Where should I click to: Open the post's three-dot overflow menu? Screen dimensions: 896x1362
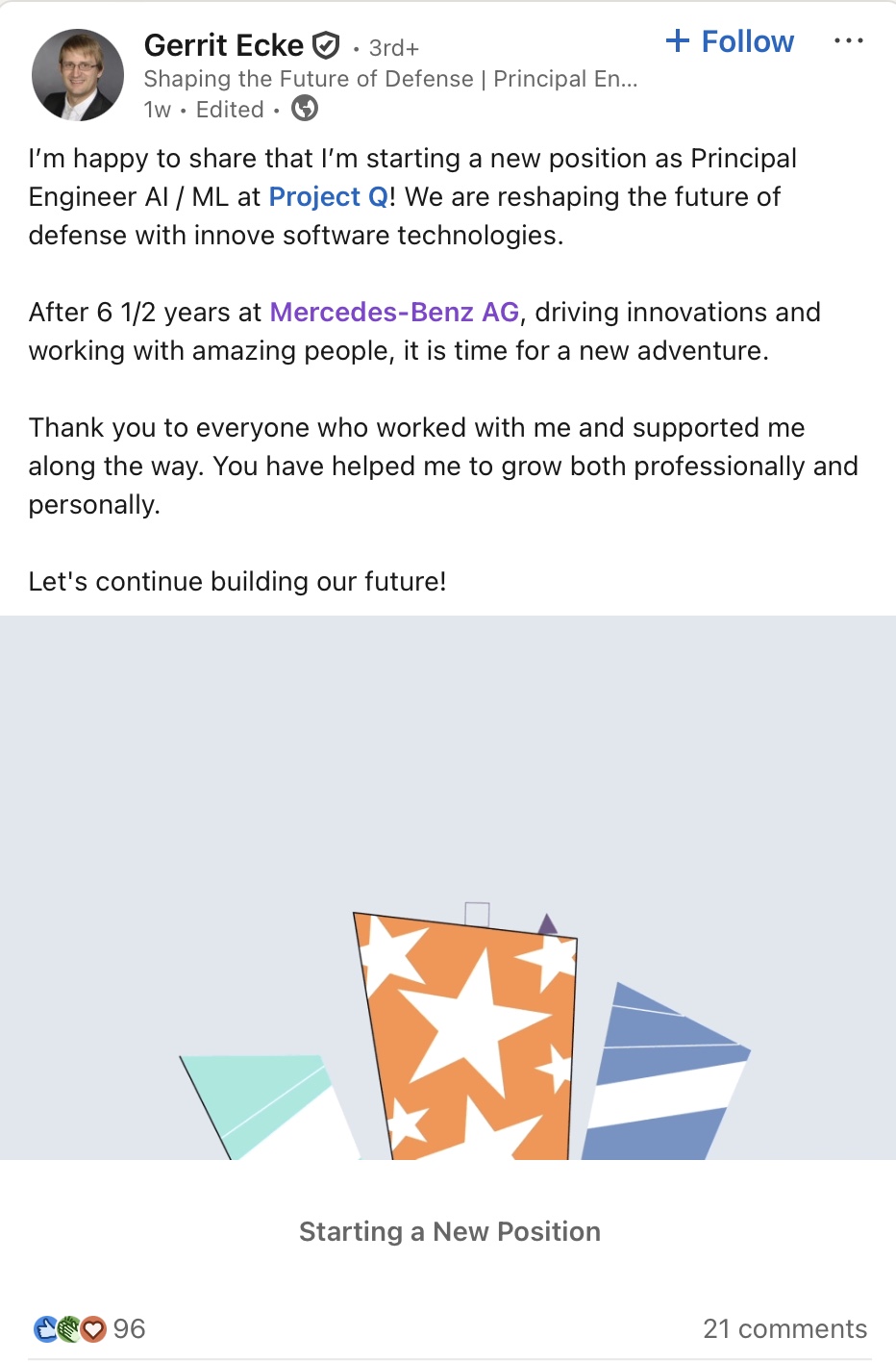(848, 41)
